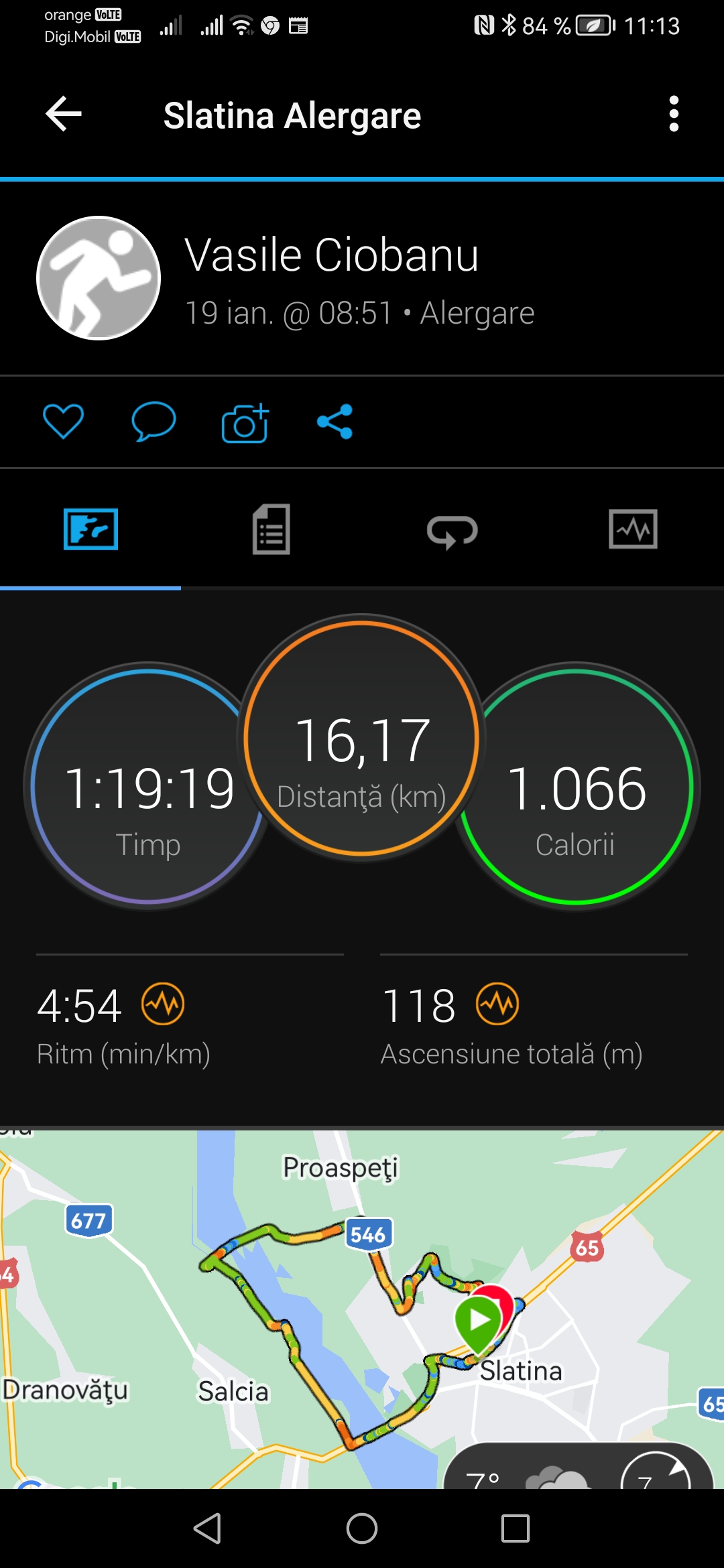Open the elevation chart icon beside 118
Screen dimensions: 724x1568
pyautogui.click(x=497, y=1004)
